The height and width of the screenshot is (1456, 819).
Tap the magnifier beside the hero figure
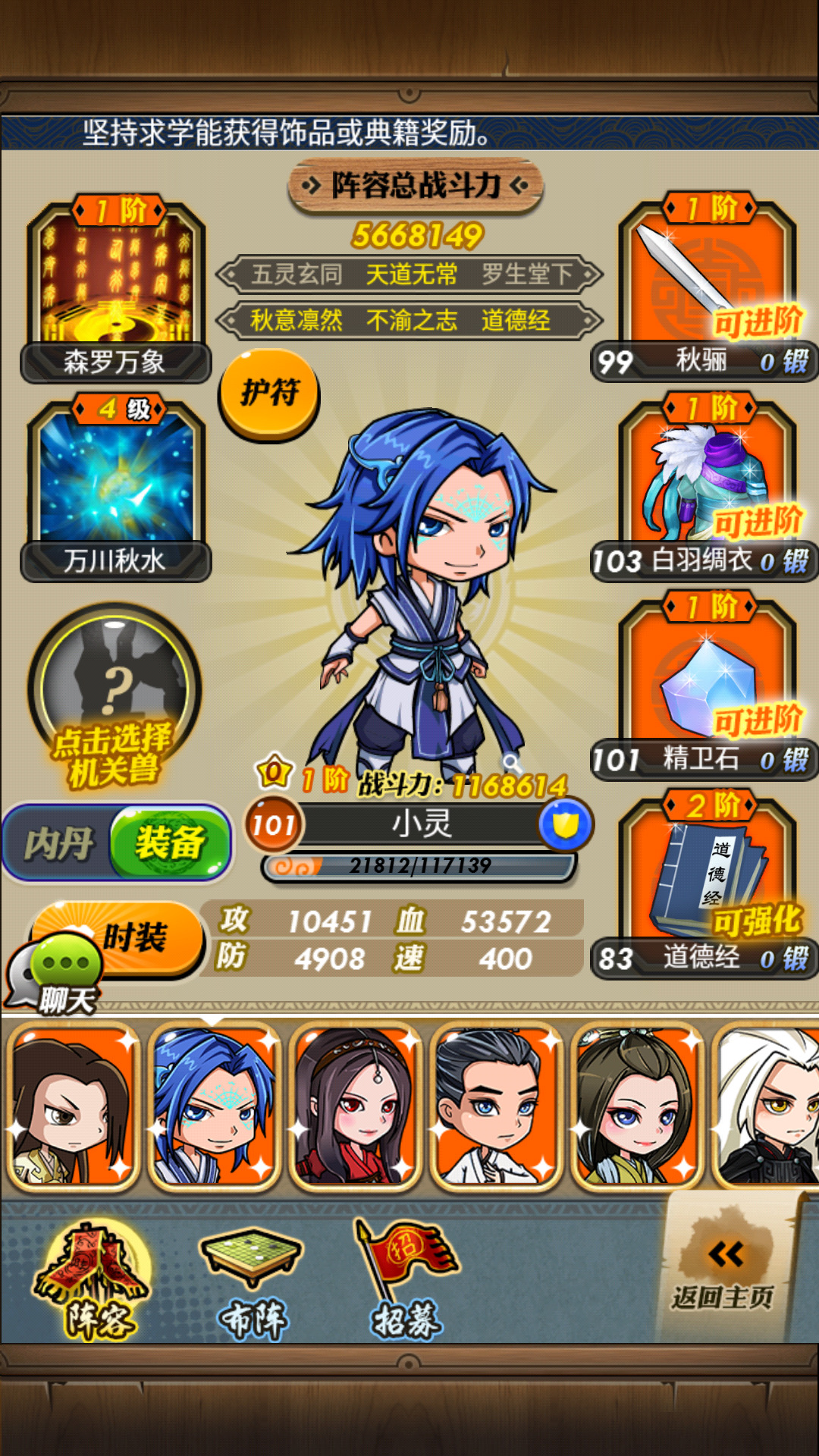pos(513,762)
